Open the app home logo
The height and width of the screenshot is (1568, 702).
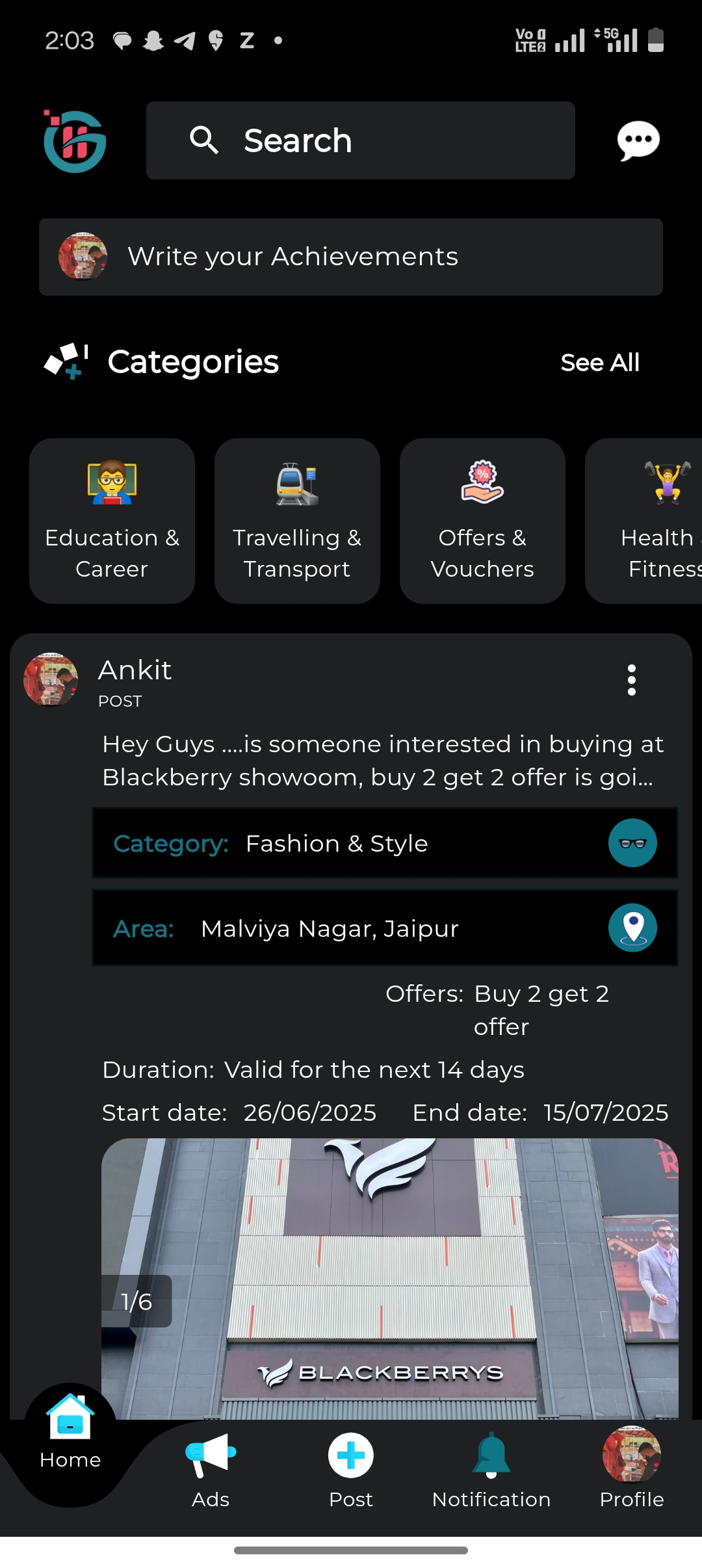point(73,140)
